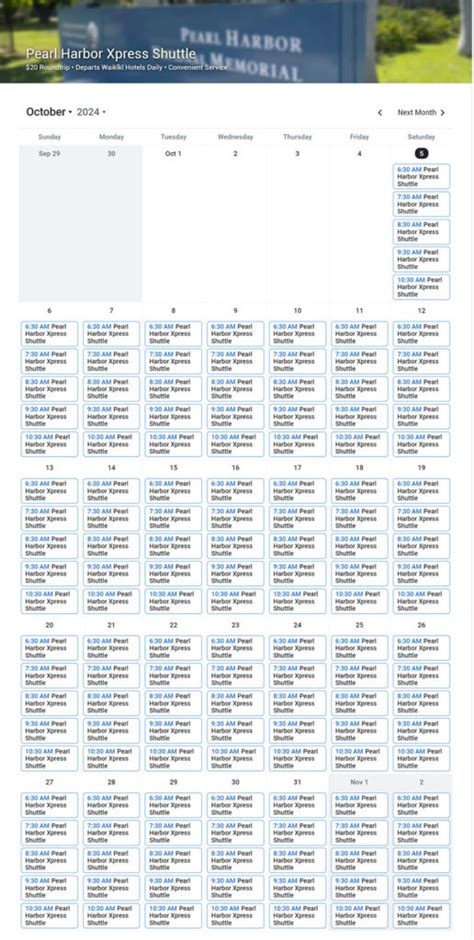Go to the previous month arrow
This screenshot has height=940, width=474.
[379, 113]
